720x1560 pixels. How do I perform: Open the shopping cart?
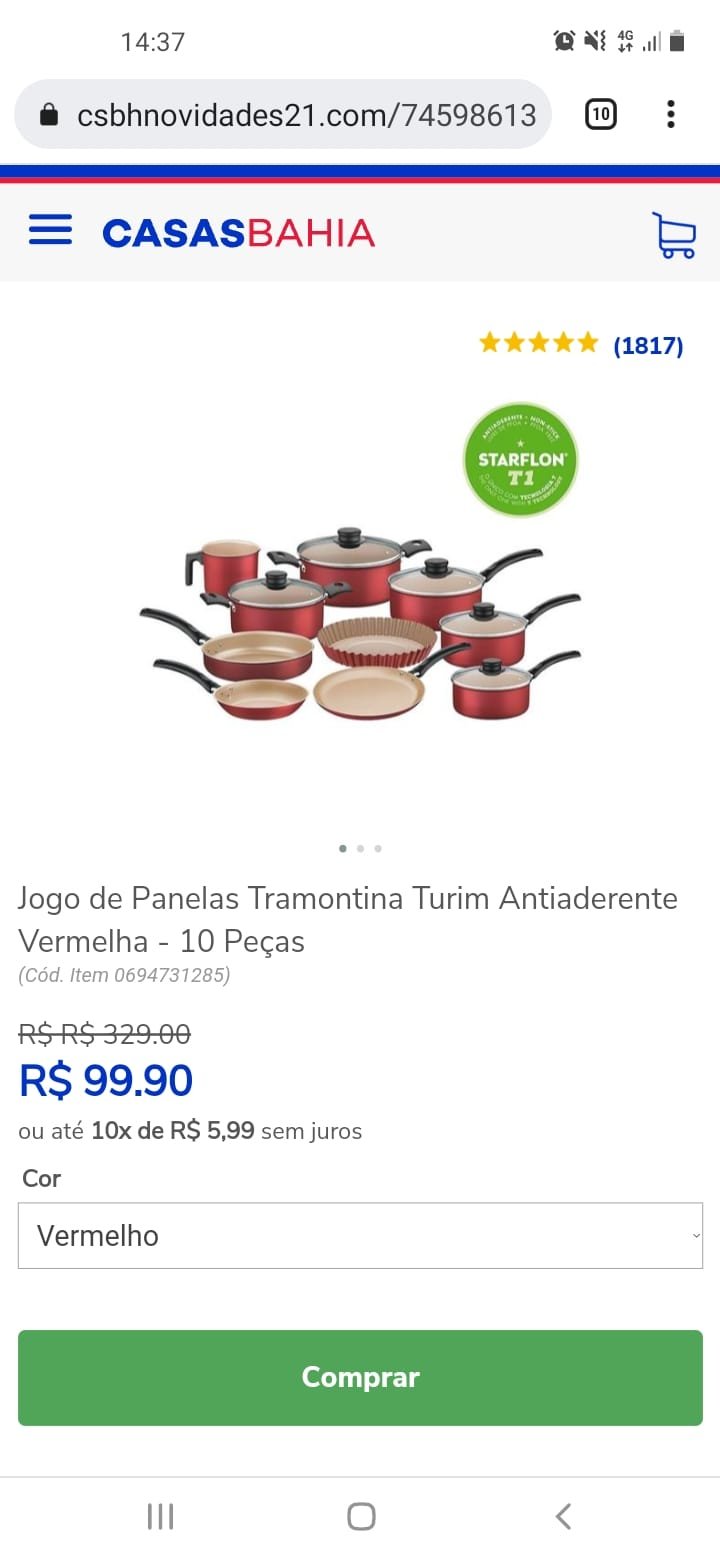pos(674,235)
